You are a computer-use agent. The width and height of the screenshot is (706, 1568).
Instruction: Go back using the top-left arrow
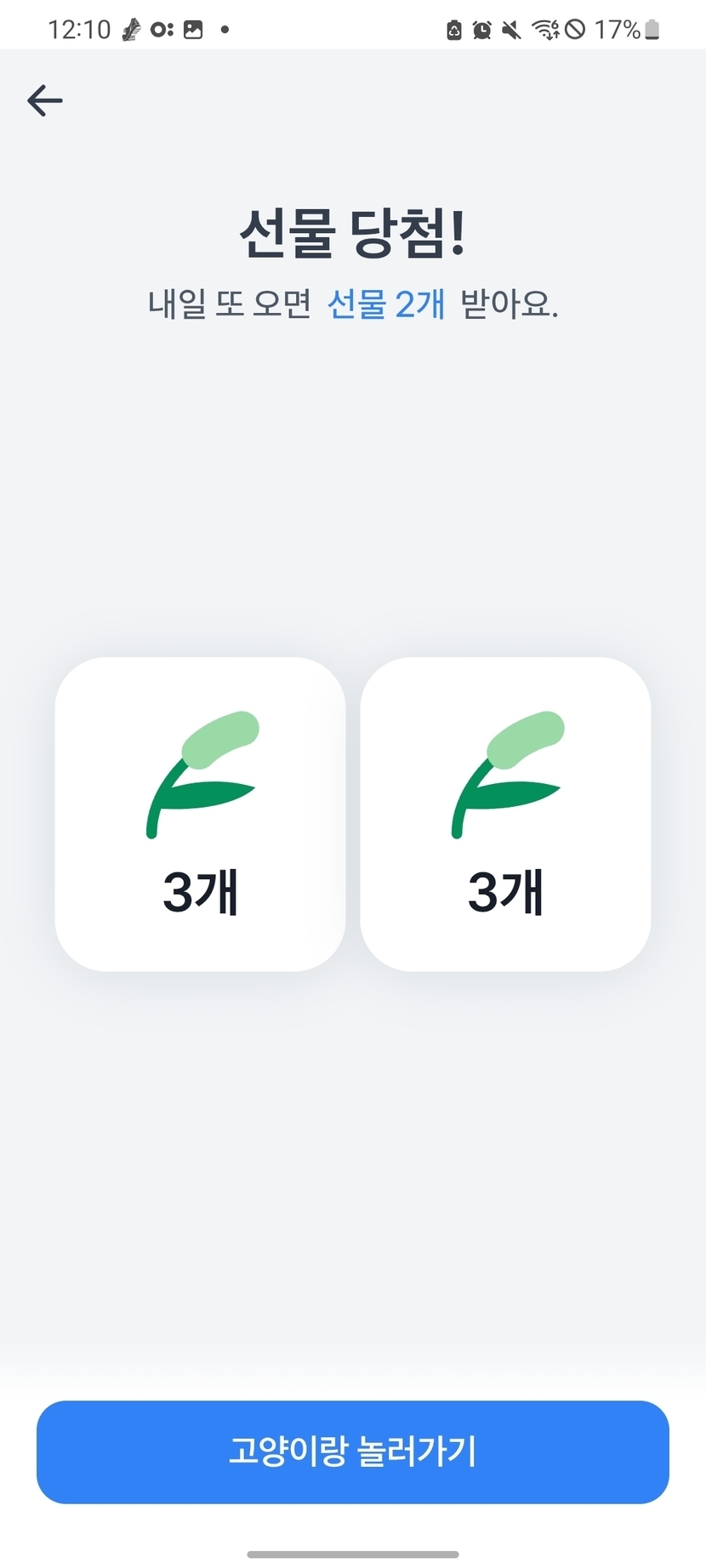[x=45, y=100]
